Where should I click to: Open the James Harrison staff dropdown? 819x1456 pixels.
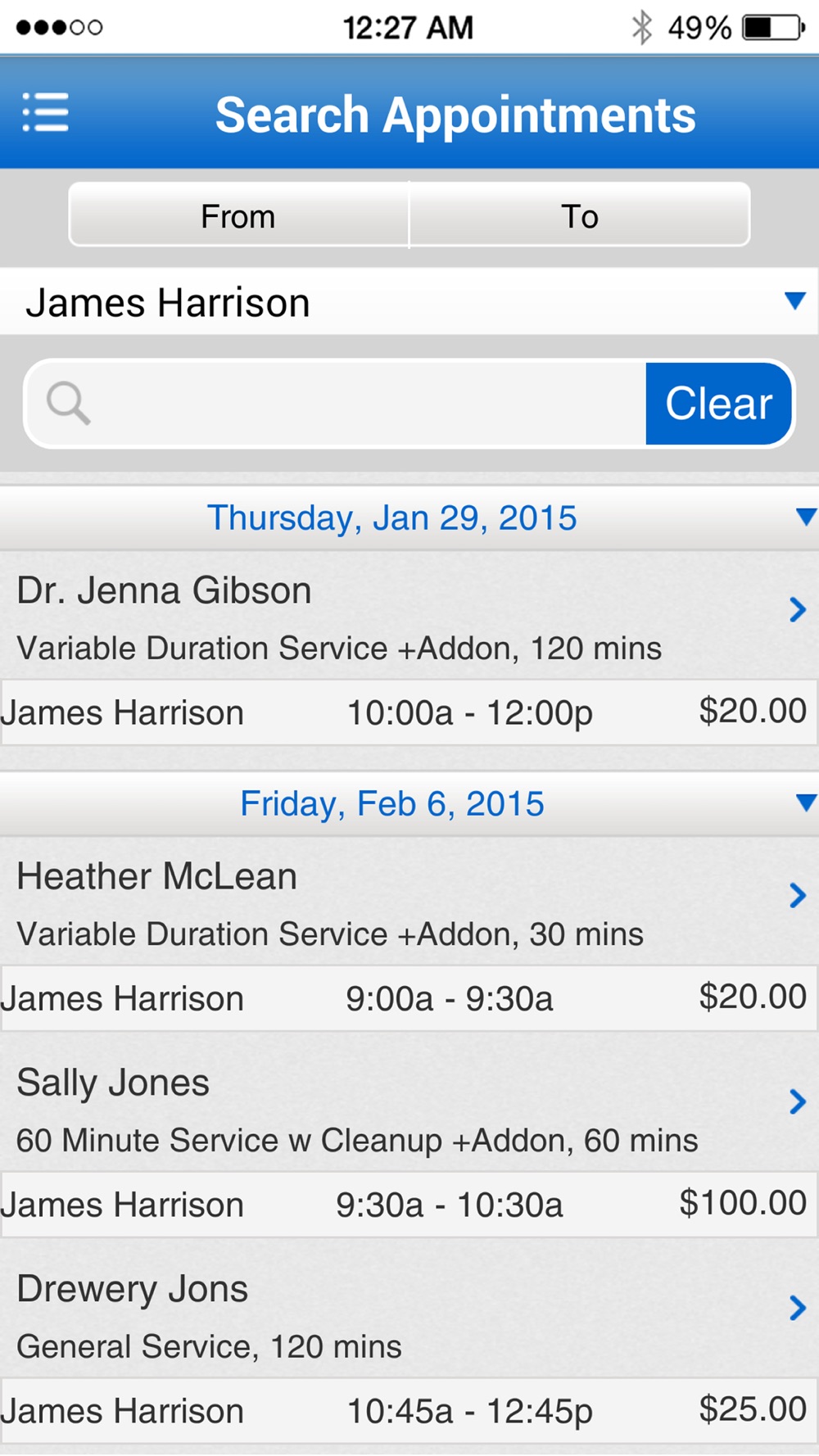tap(409, 301)
